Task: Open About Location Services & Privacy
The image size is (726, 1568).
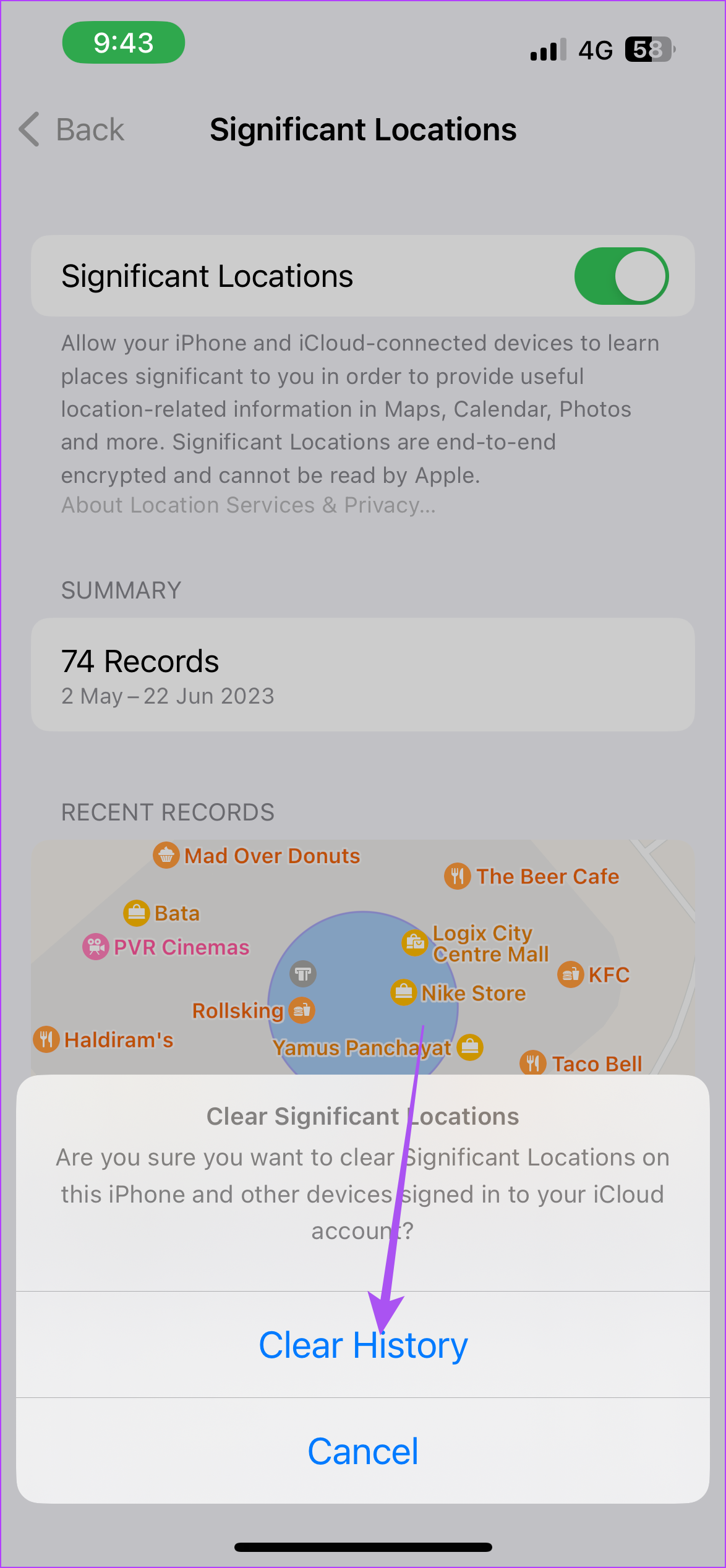Action: [x=247, y=505]
